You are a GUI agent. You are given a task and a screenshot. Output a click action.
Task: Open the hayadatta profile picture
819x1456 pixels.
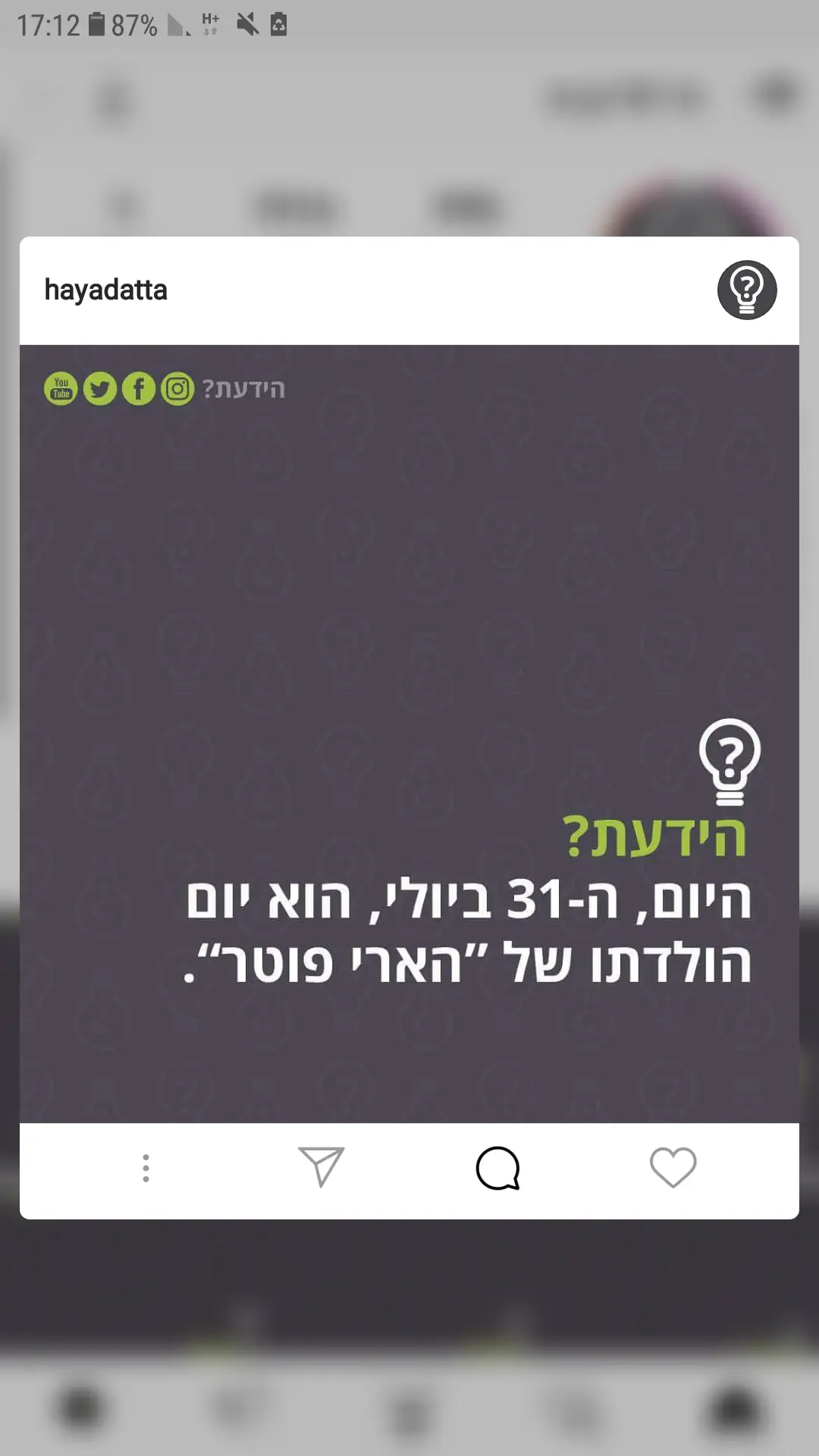coord(746,290)
